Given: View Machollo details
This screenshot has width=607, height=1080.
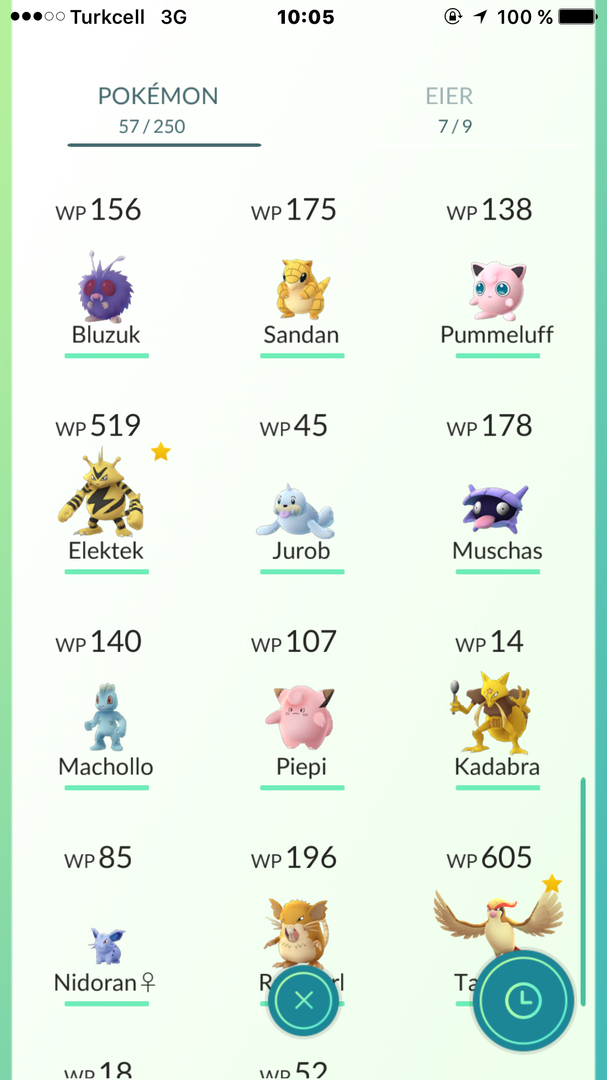Looking at the screenshot, I should pyautogui.click(x=106, y=722).
